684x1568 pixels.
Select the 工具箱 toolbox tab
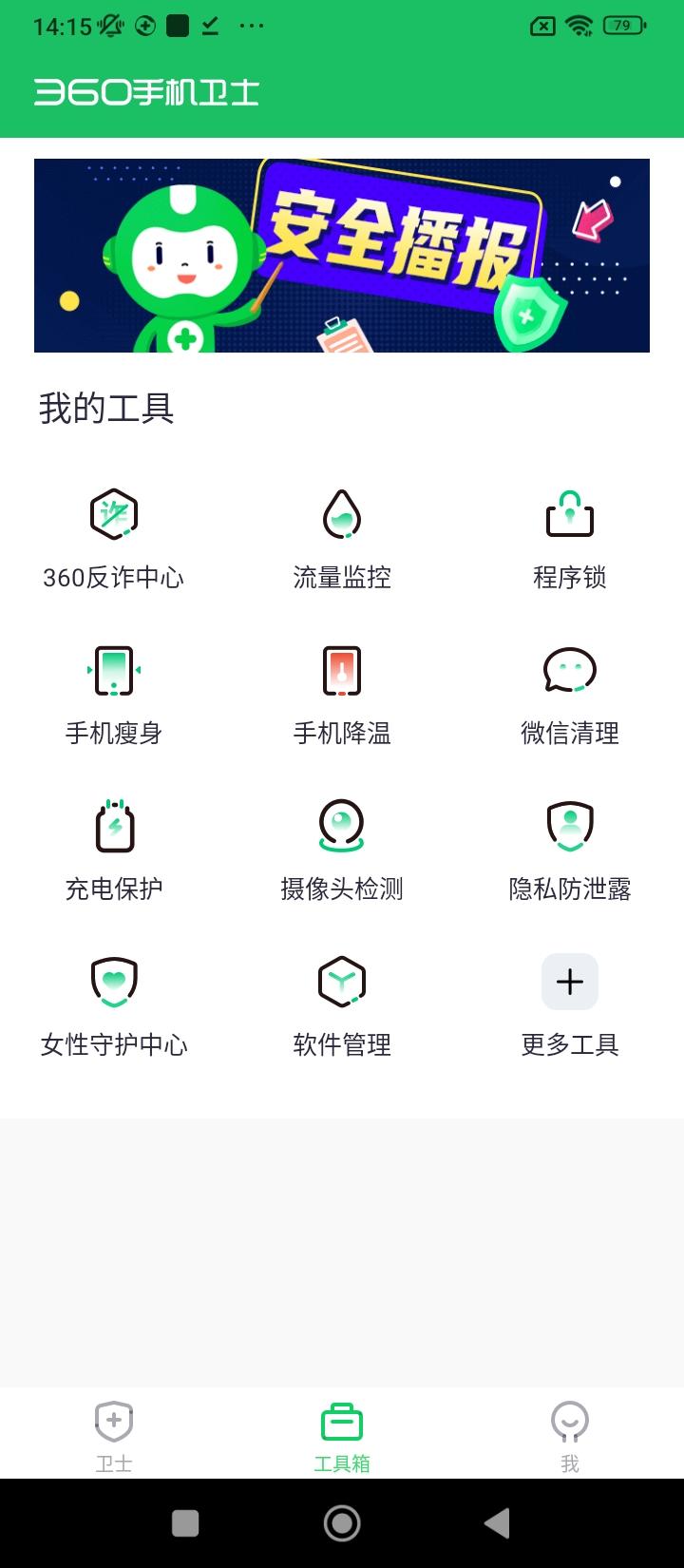[x=342, y=1435]
